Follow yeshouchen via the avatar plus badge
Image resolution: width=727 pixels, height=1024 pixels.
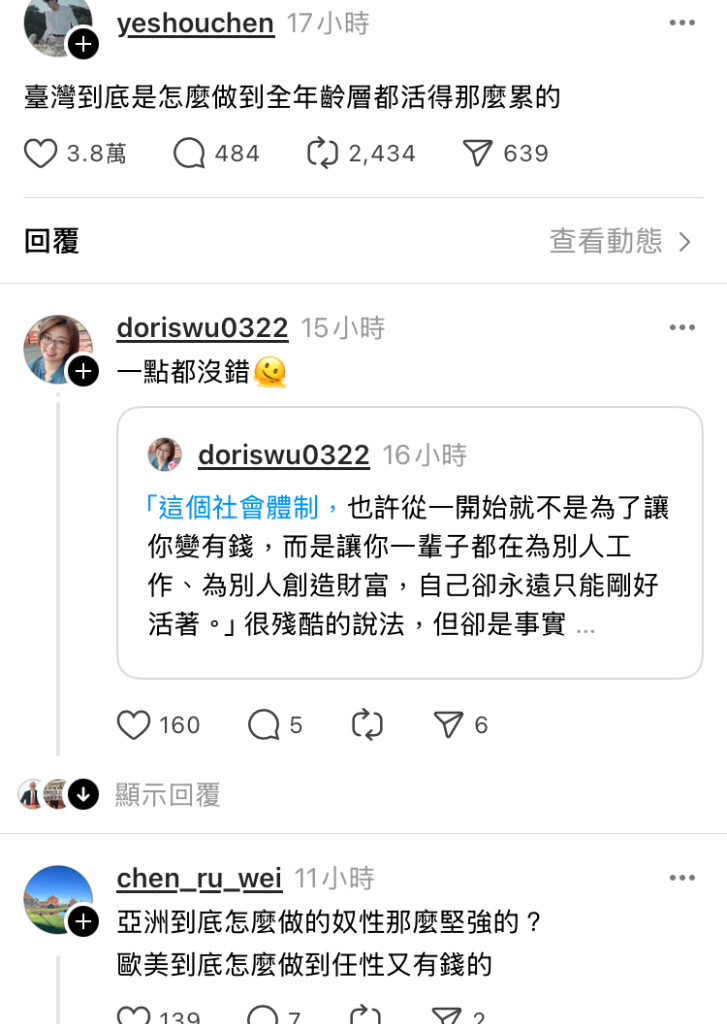pyautogui.click(x=83, y=44)
